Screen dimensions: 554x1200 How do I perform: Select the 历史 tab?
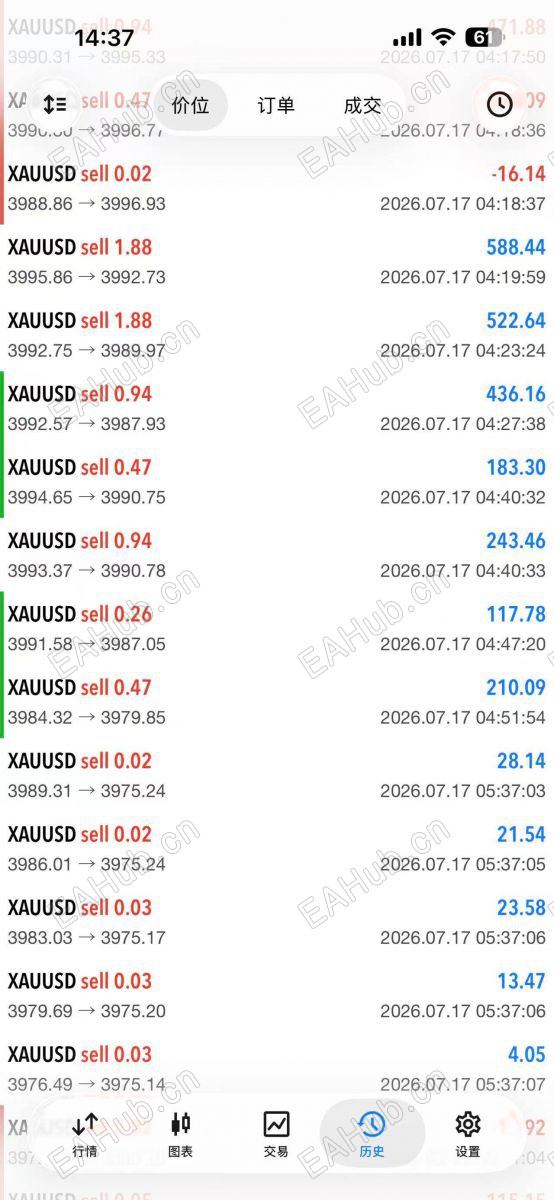[372, 1135]
